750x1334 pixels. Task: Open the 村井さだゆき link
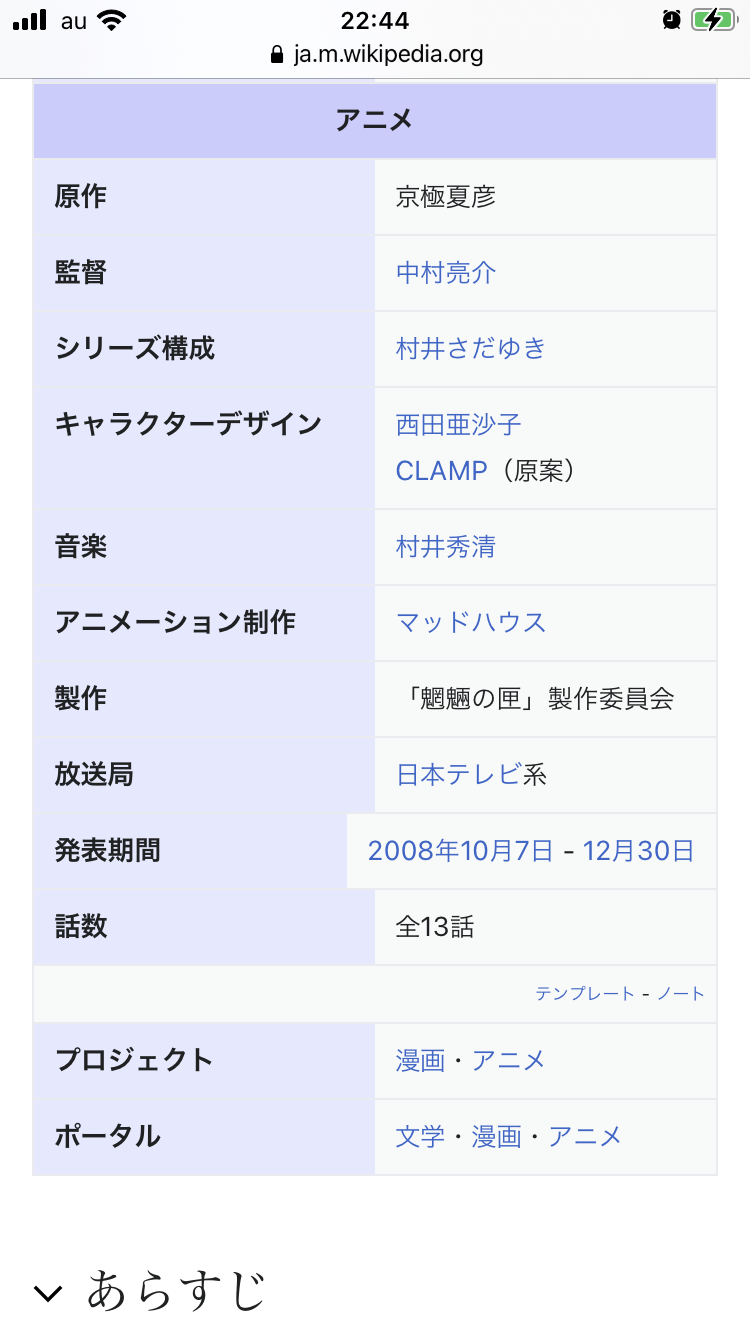[x=471, y=349]
